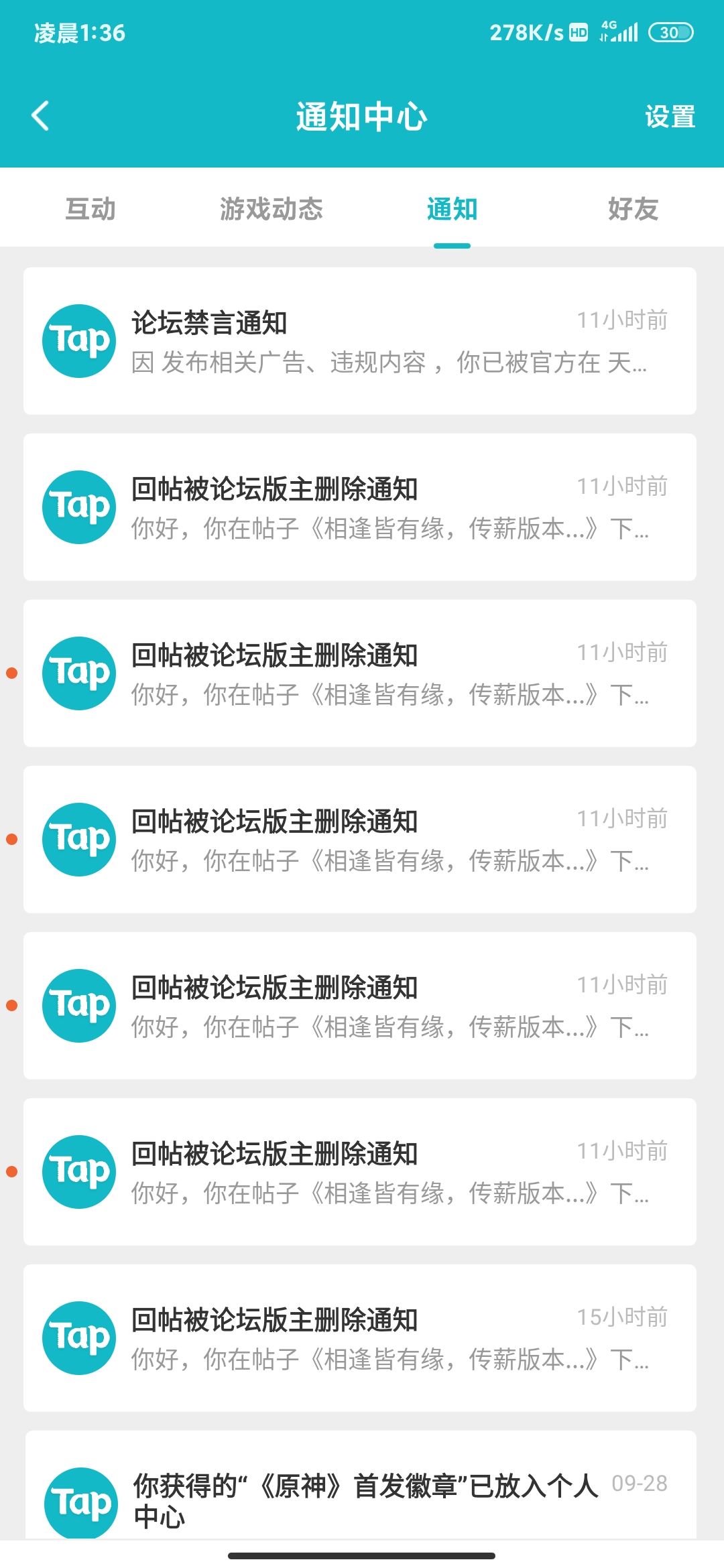The width and height of the screenshot is (724, 1568).
Task: Go back from 通知中心
Action: 40,116
